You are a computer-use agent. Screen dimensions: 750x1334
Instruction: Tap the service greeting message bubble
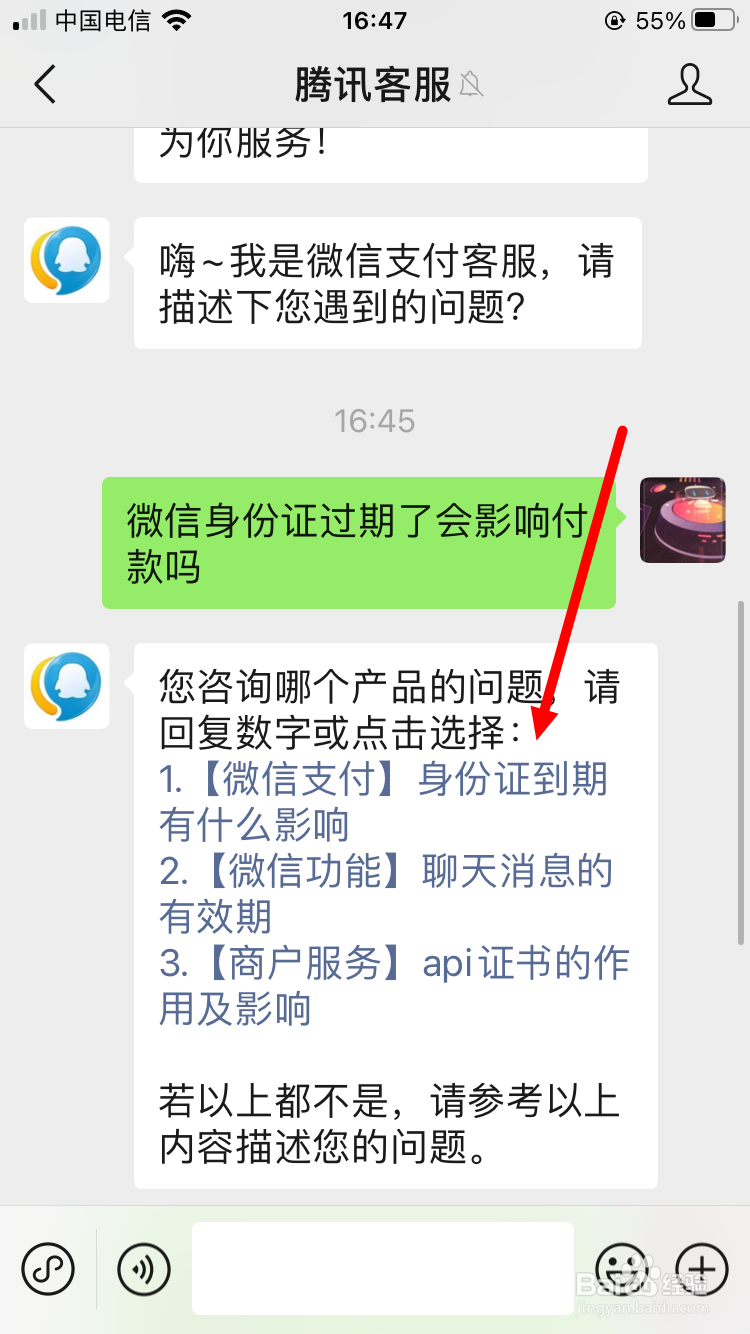[388, 282]
